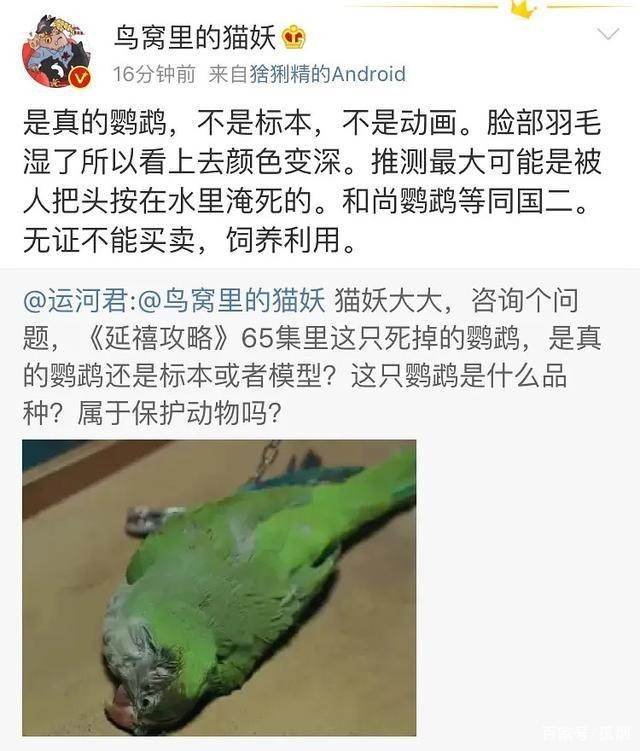640x751 pixels.
Task: Open the avatar of 鸟窝里的猫妖
Action: 57,53
